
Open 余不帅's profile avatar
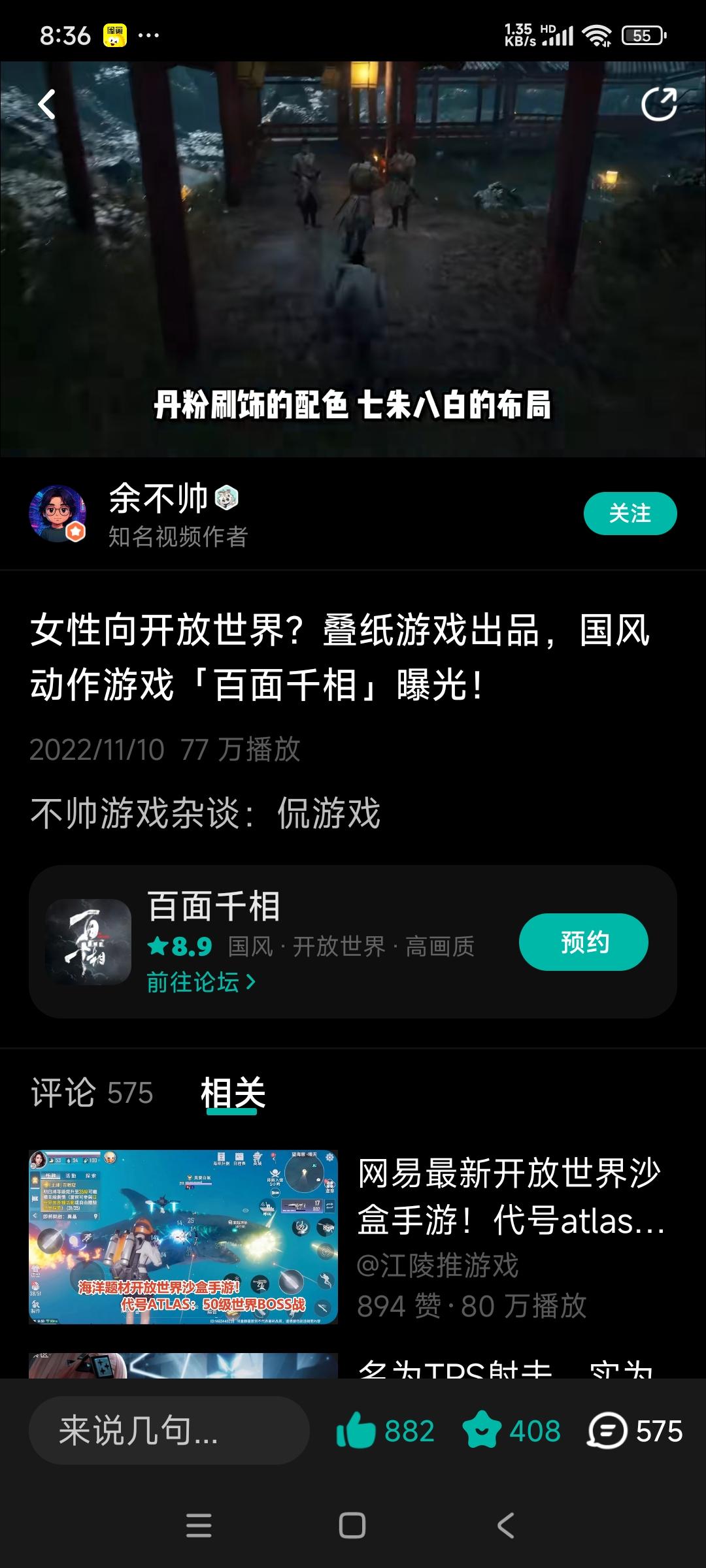tap(58, 514)
